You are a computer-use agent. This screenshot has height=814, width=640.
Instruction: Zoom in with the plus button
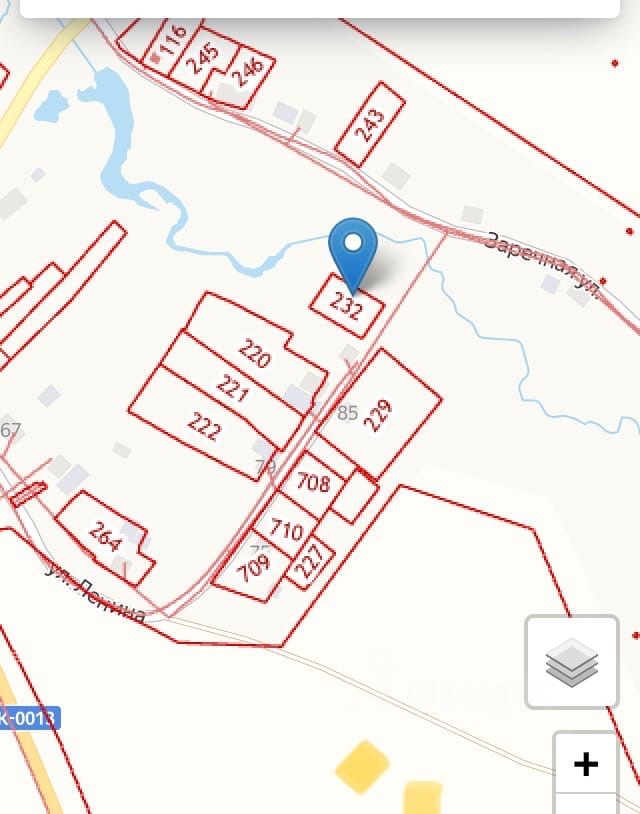586,765
